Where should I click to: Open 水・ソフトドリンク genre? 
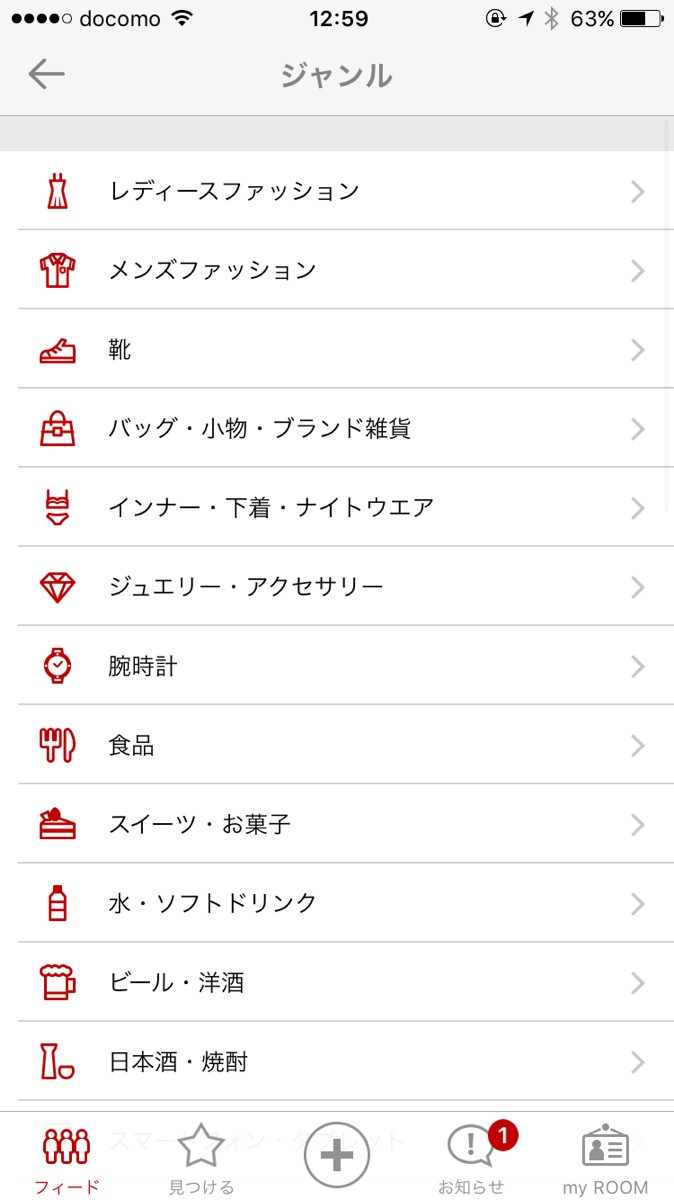(336, 904)
